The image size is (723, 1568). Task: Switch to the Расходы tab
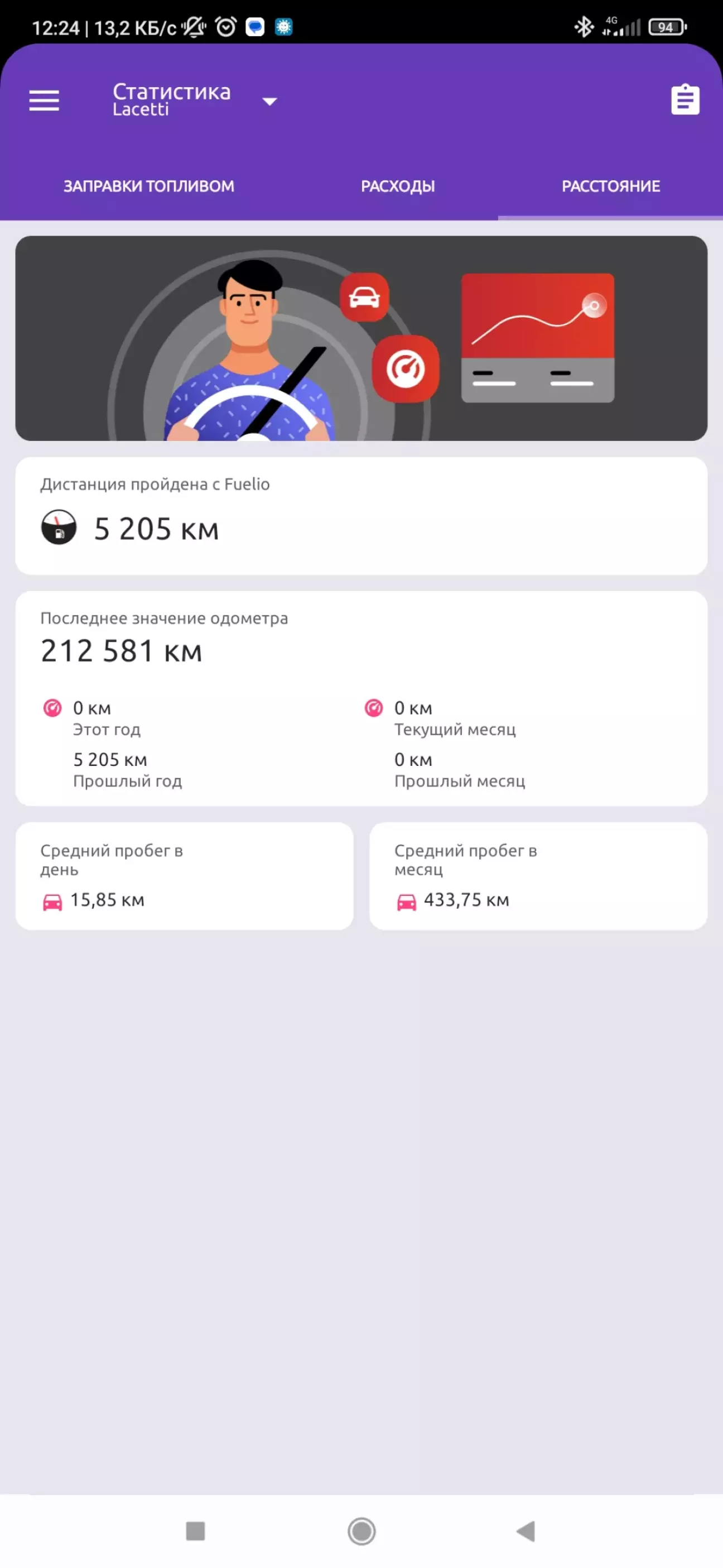coord(397,186)
